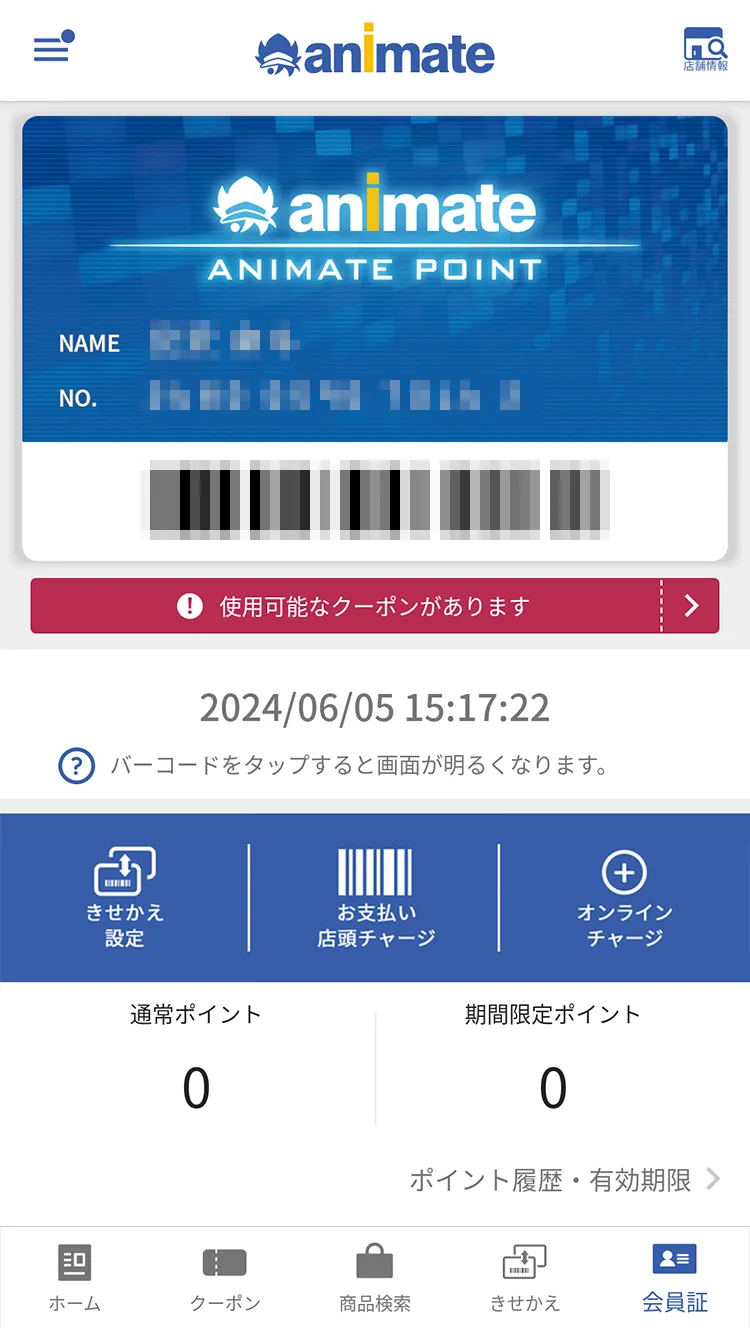Click the 店舗情報 store search icon

(x=705, y=48)
